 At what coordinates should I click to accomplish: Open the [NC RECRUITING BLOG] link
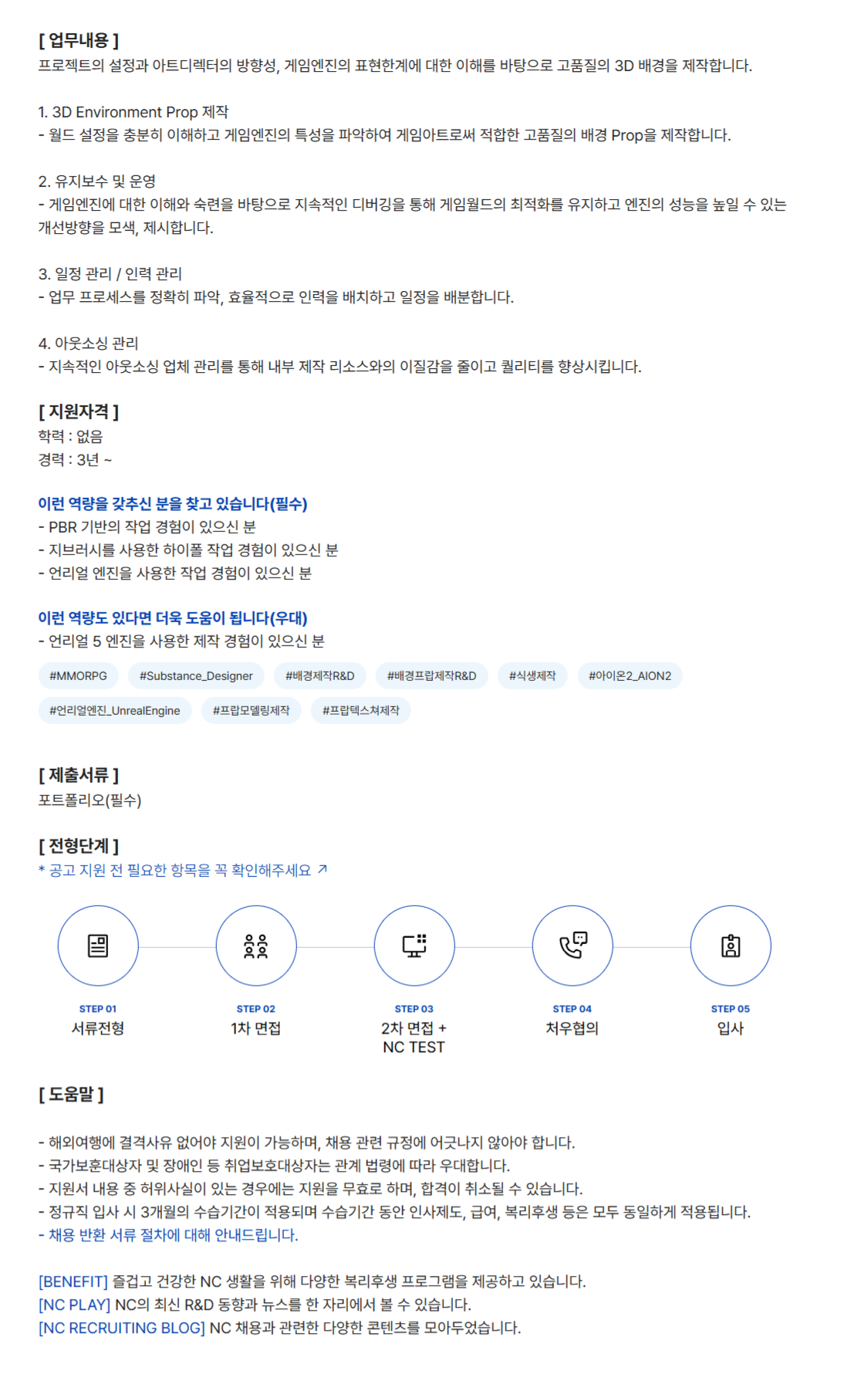[x=122, y=1328]
